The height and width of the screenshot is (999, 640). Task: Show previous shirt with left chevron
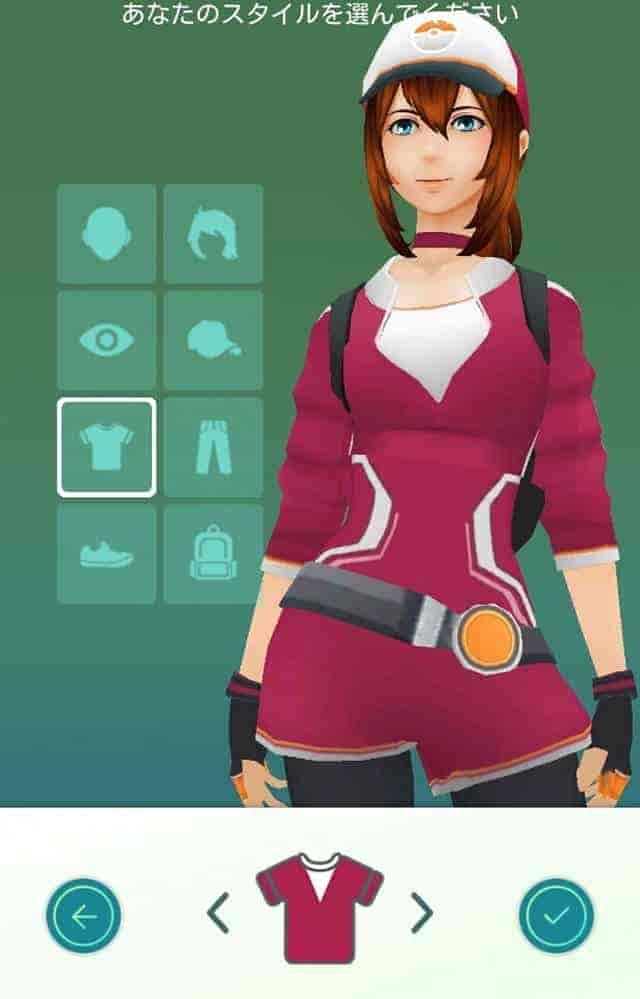click(218, 912)
